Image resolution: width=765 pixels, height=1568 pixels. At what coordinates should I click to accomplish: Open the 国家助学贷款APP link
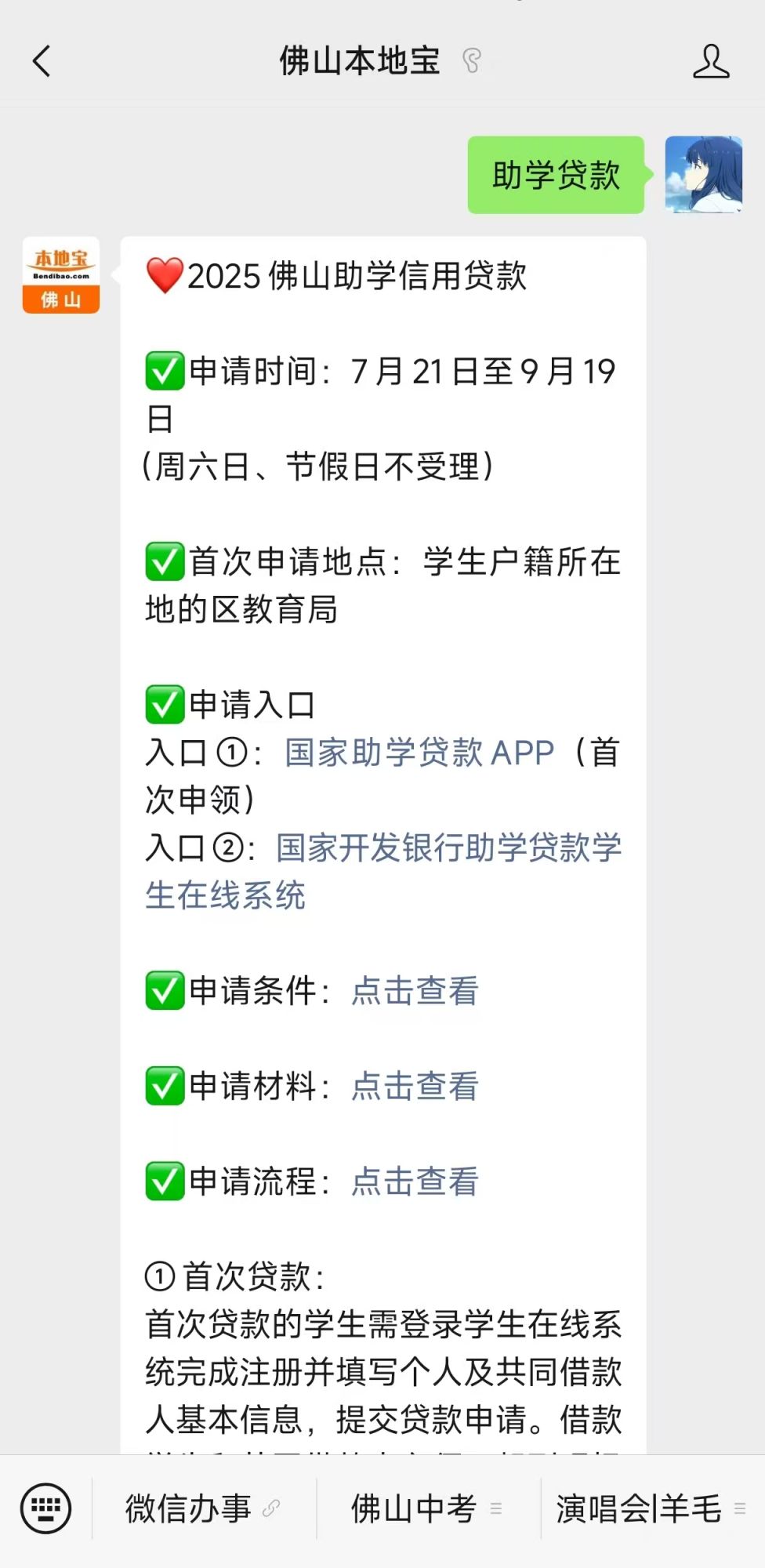coord(419,753)
